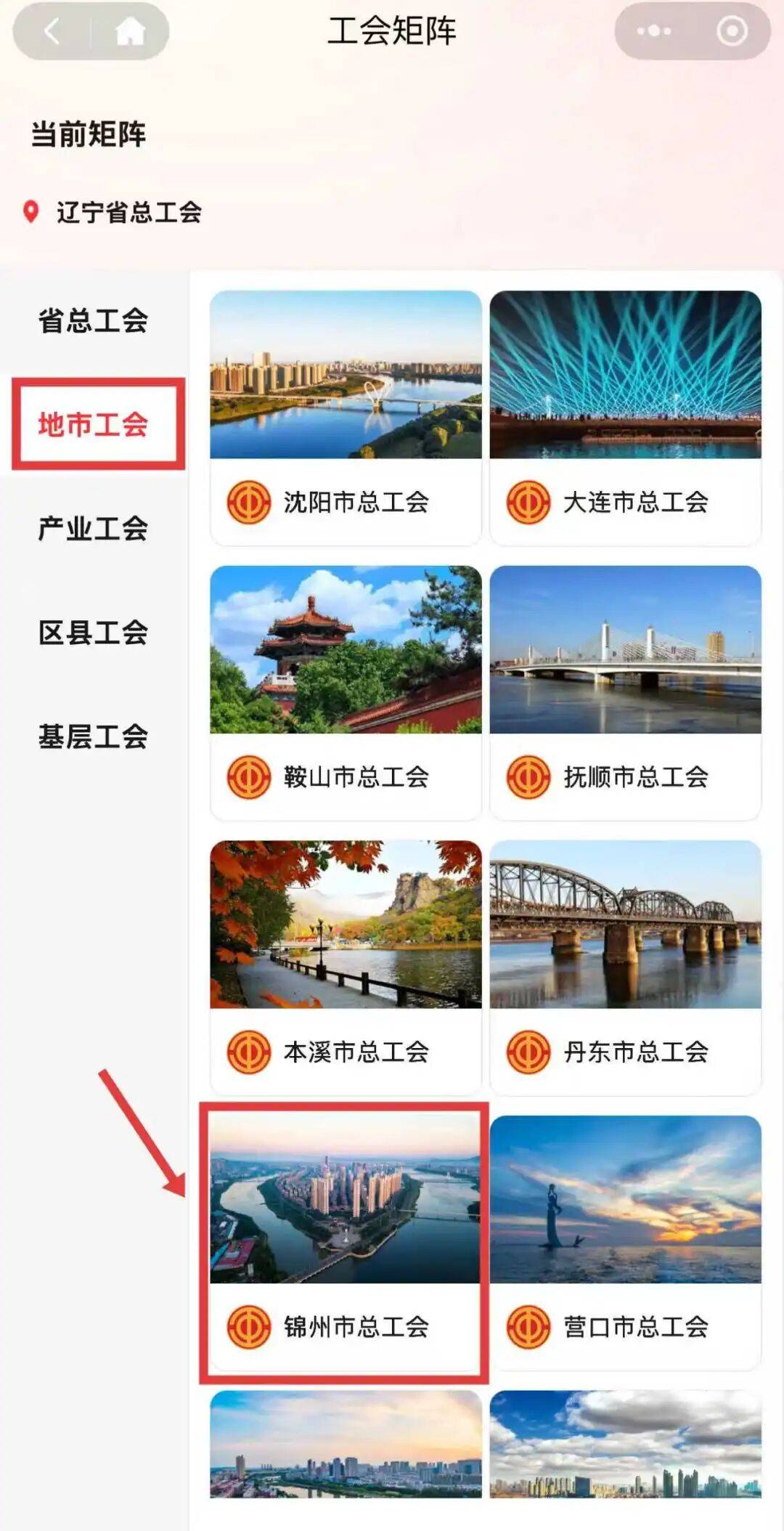The image size is (784, 1531).
Task: Return to the mini program home
Action: click(130, 31)
